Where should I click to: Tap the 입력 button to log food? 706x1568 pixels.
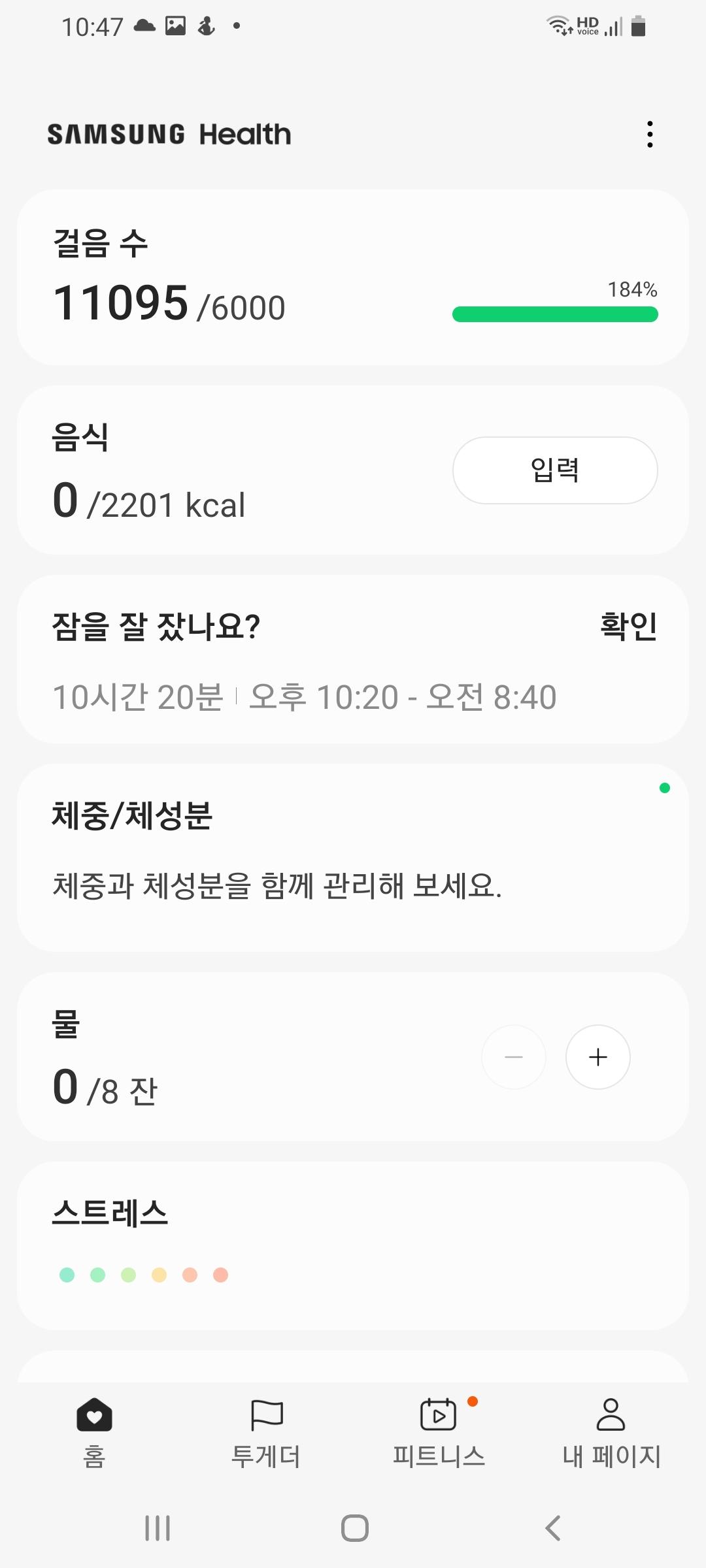click(x=554, y=470)
